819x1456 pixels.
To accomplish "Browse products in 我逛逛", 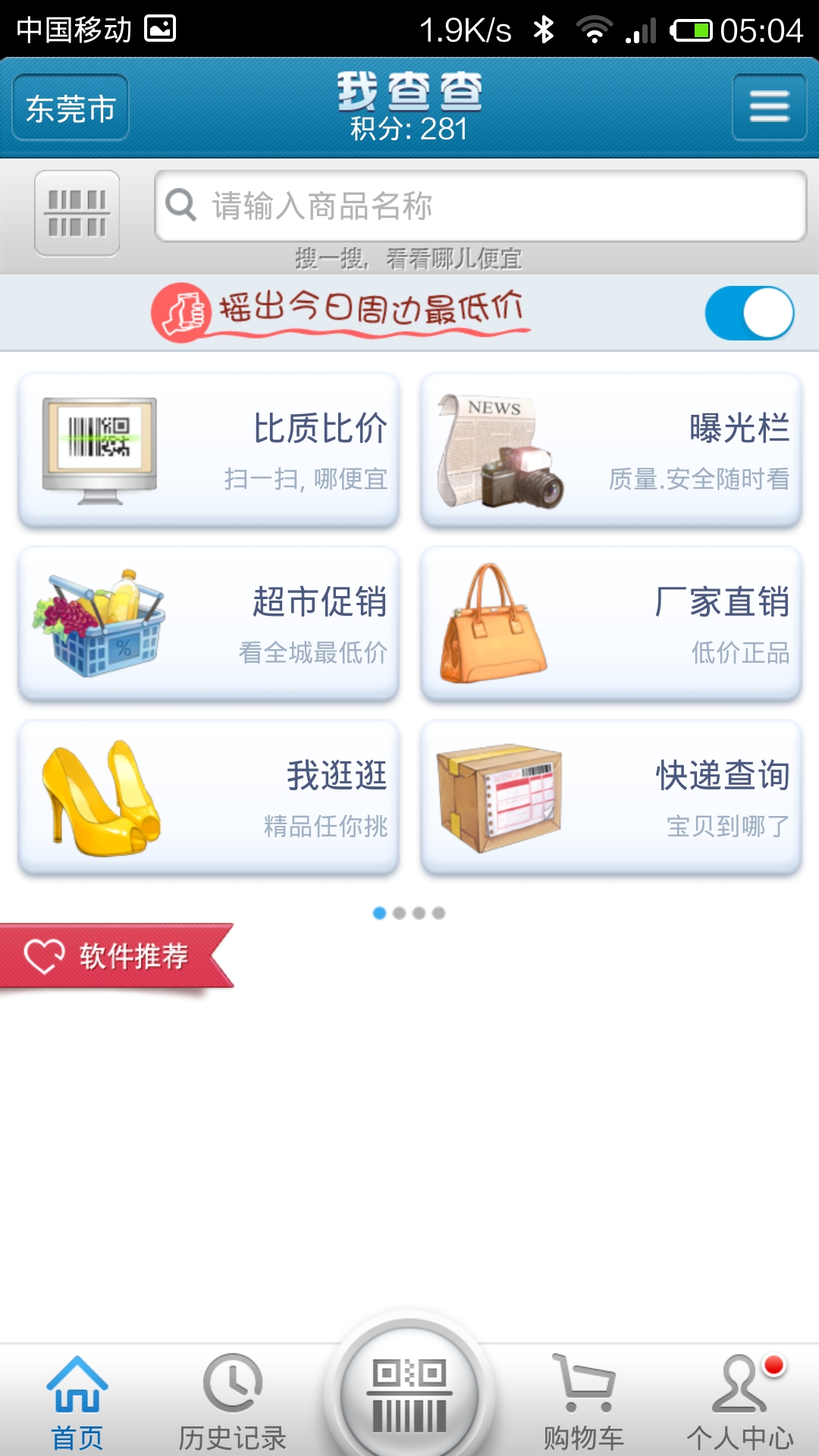I will click(209, 795).
